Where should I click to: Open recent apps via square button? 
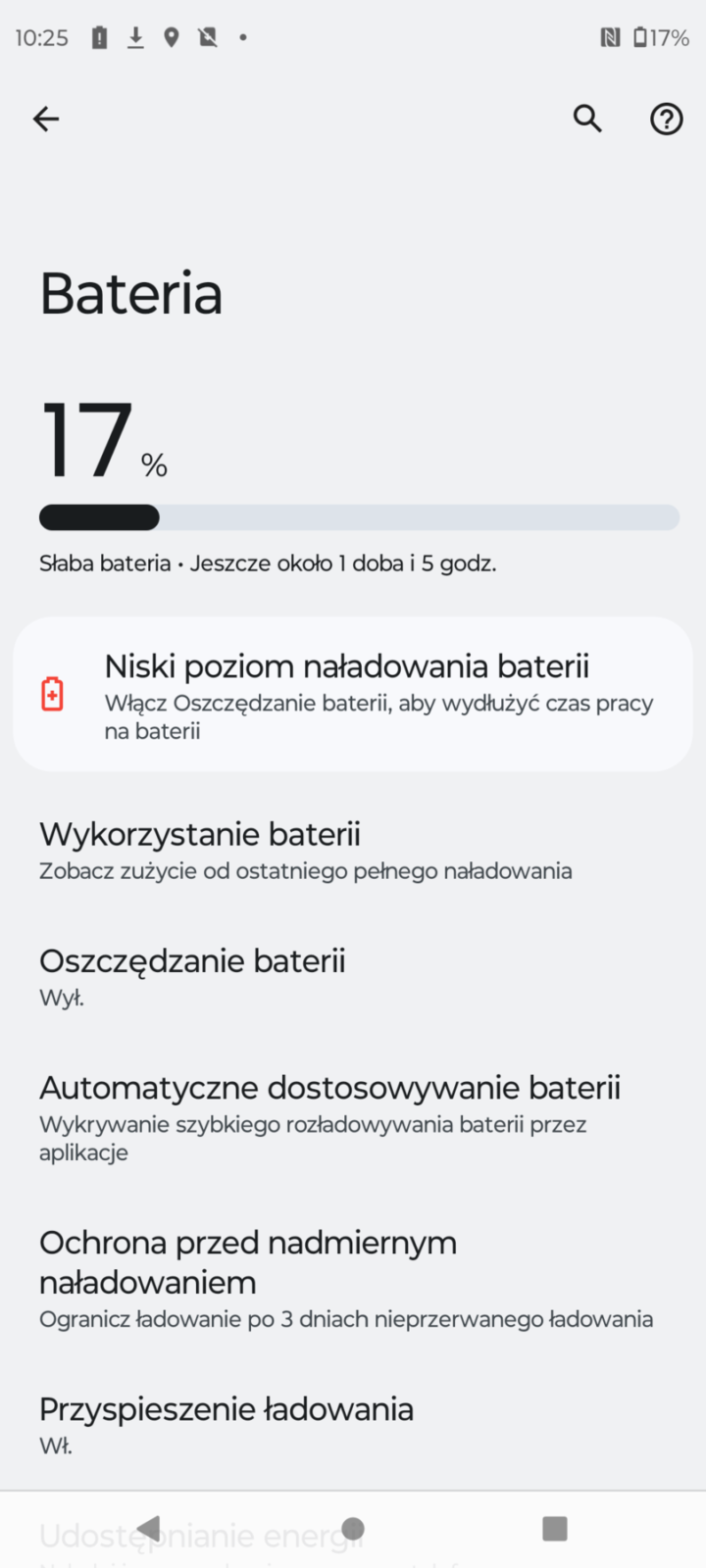pyautogui.click(x=555, y=1529)
